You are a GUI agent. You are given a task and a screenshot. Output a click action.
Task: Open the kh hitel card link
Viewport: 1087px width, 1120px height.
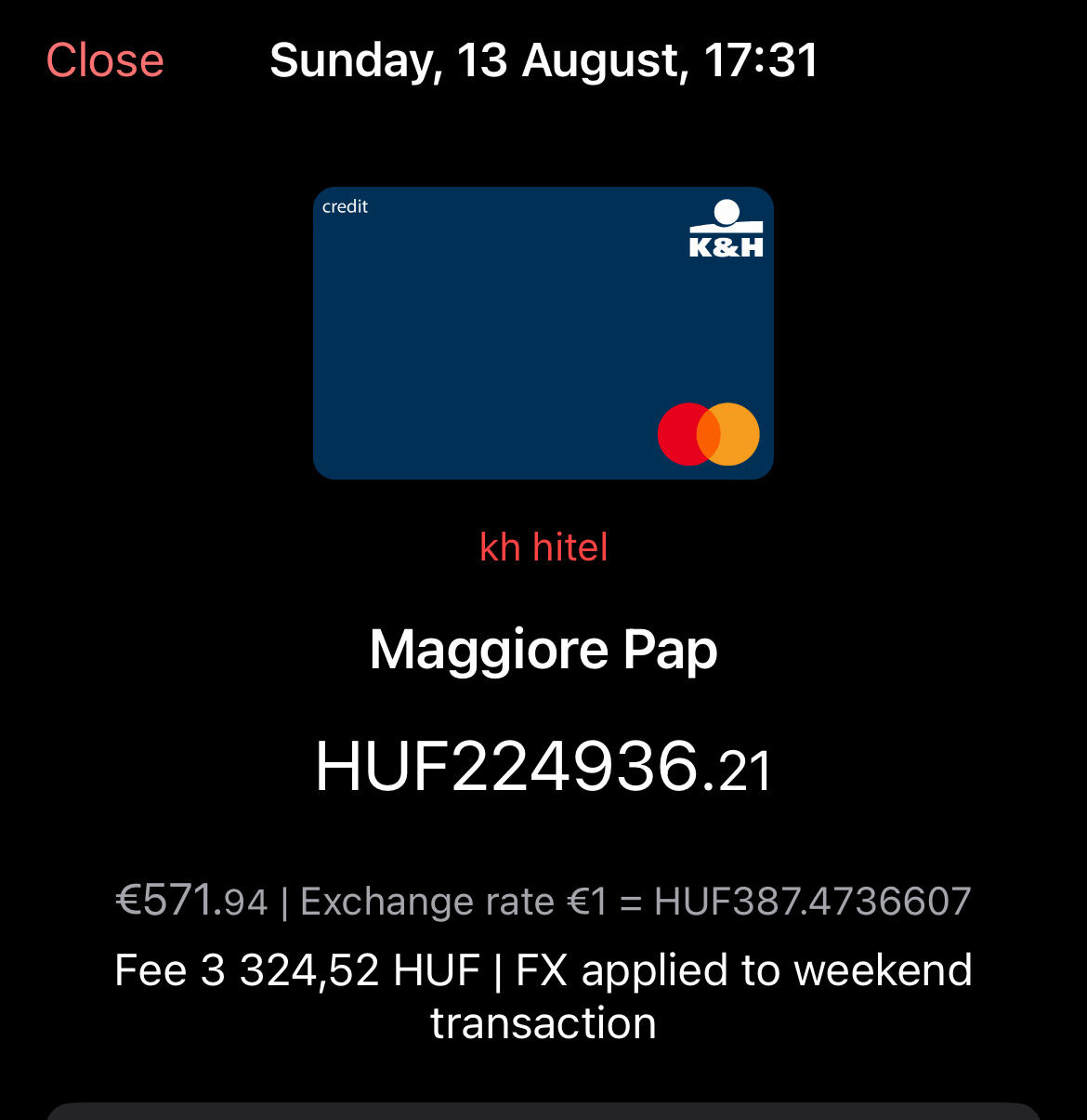tap(543, 547)
